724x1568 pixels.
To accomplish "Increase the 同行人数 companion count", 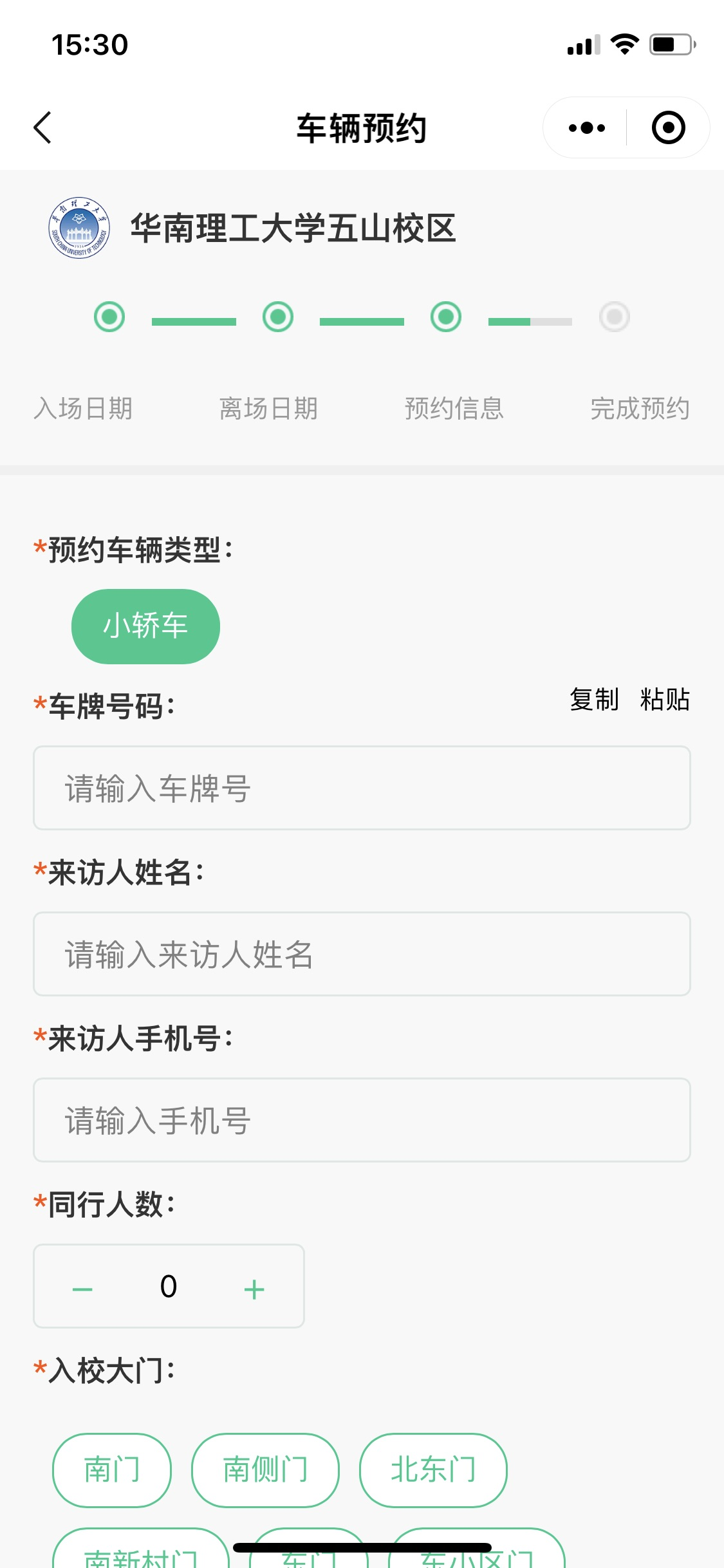I will point(254,1289).
